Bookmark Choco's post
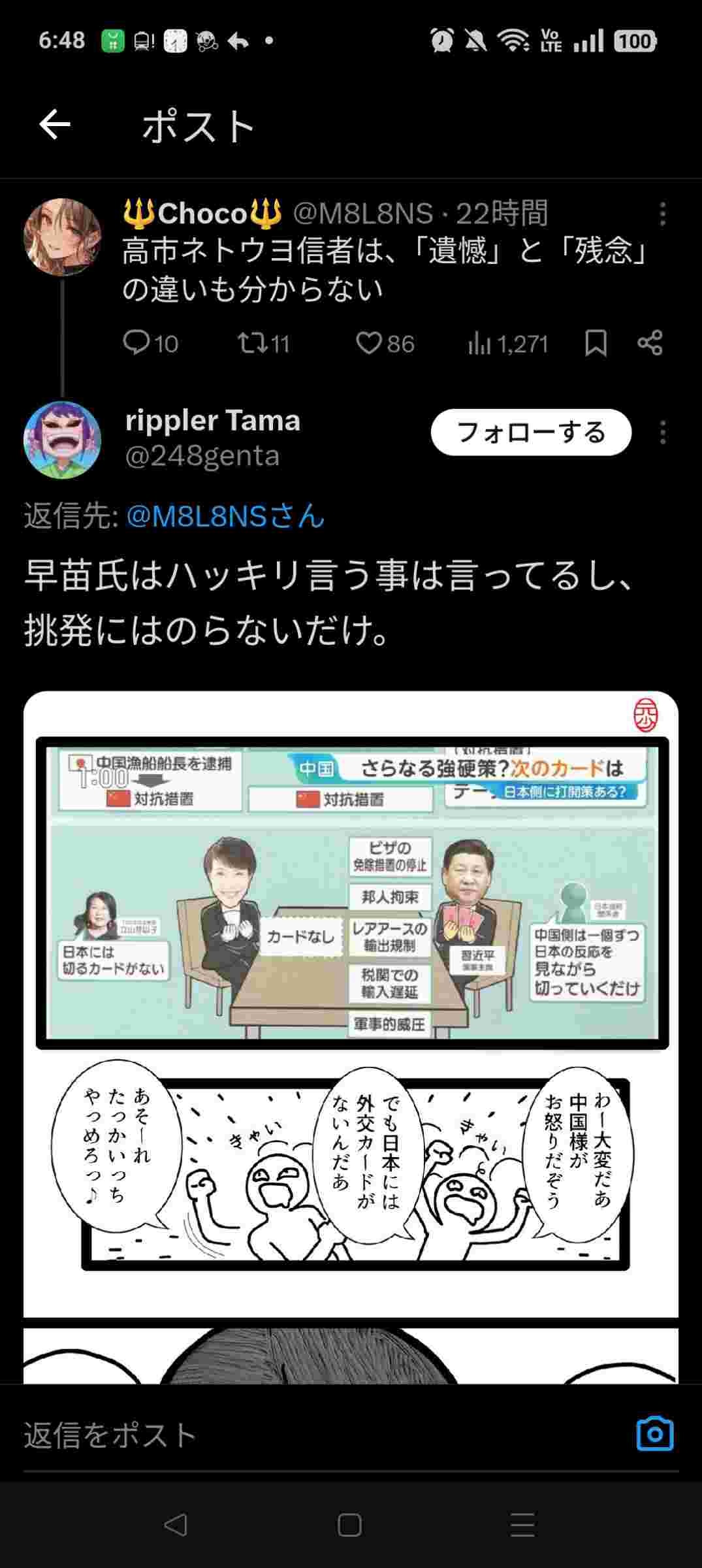Image resolution: width=702 pixels, height=1568 pixels. point(596,342)
